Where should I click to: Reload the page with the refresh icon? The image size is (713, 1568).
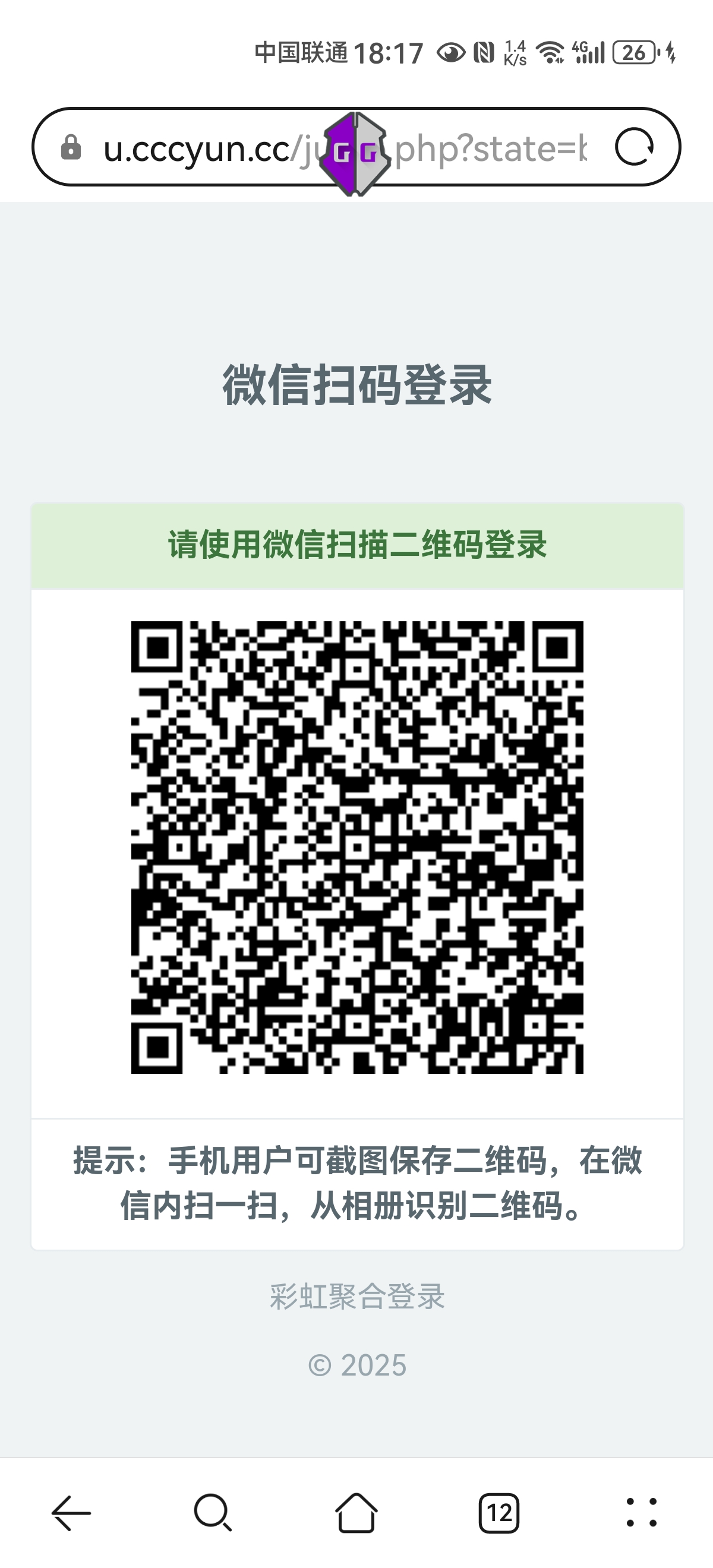[x=634, y=147]
